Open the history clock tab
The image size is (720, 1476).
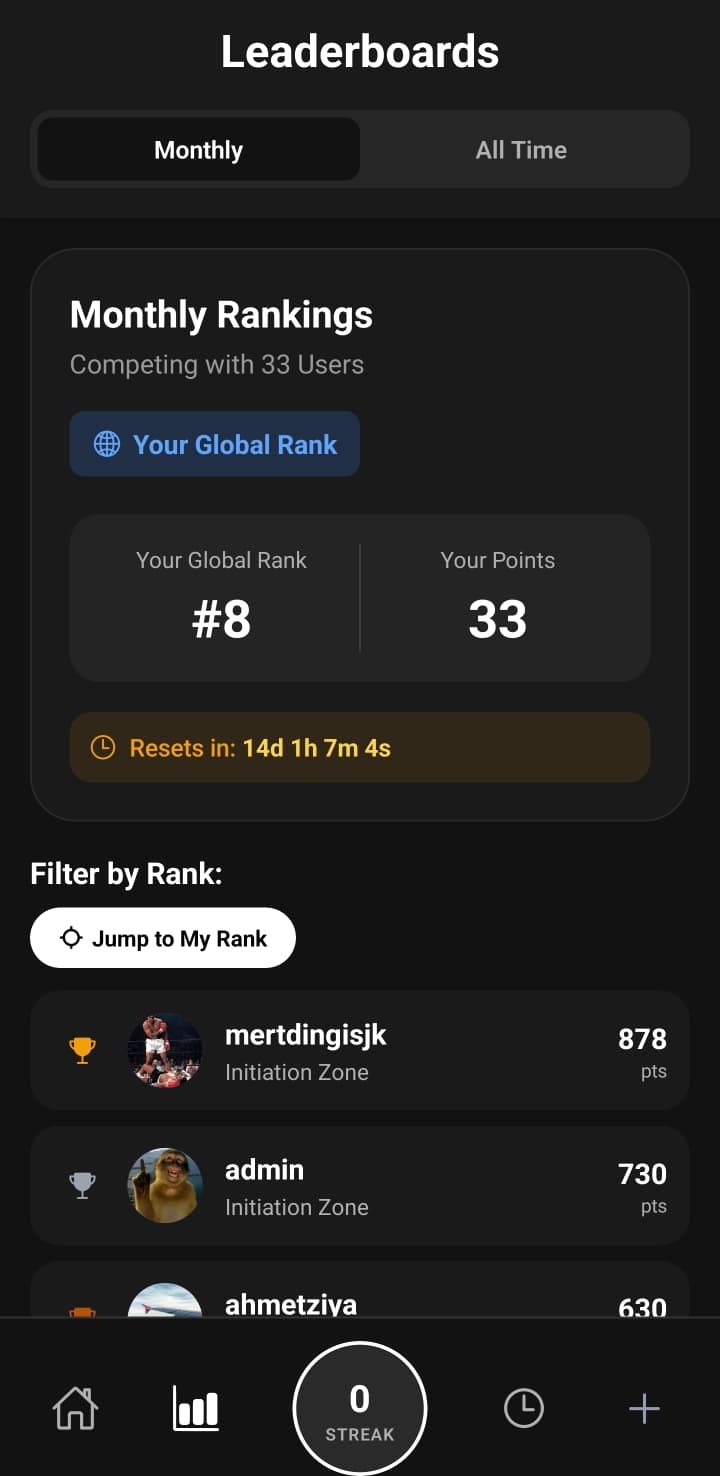(x=523, y=1409)
